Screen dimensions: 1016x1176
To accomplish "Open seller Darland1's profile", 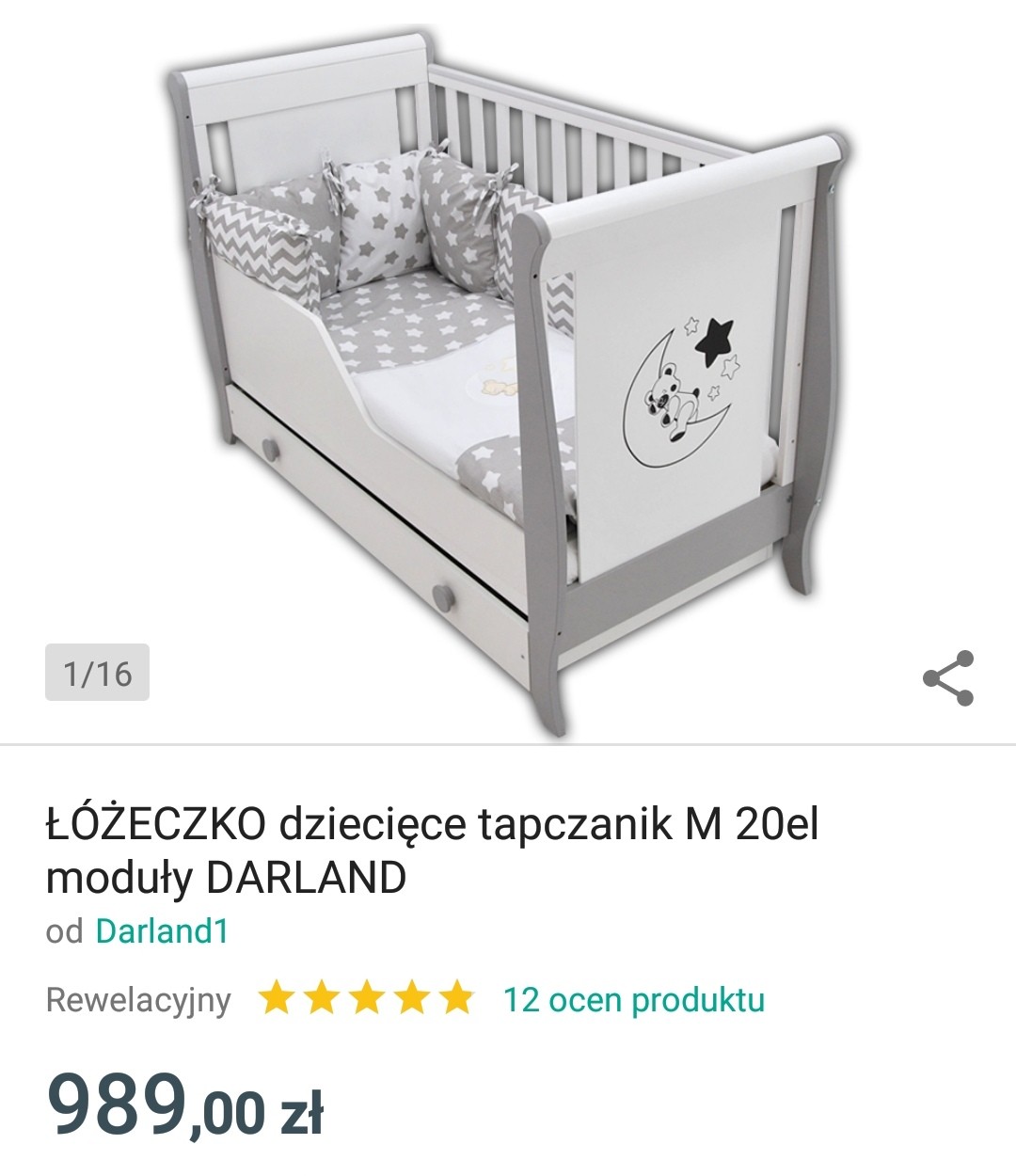I will click(162, 931).
